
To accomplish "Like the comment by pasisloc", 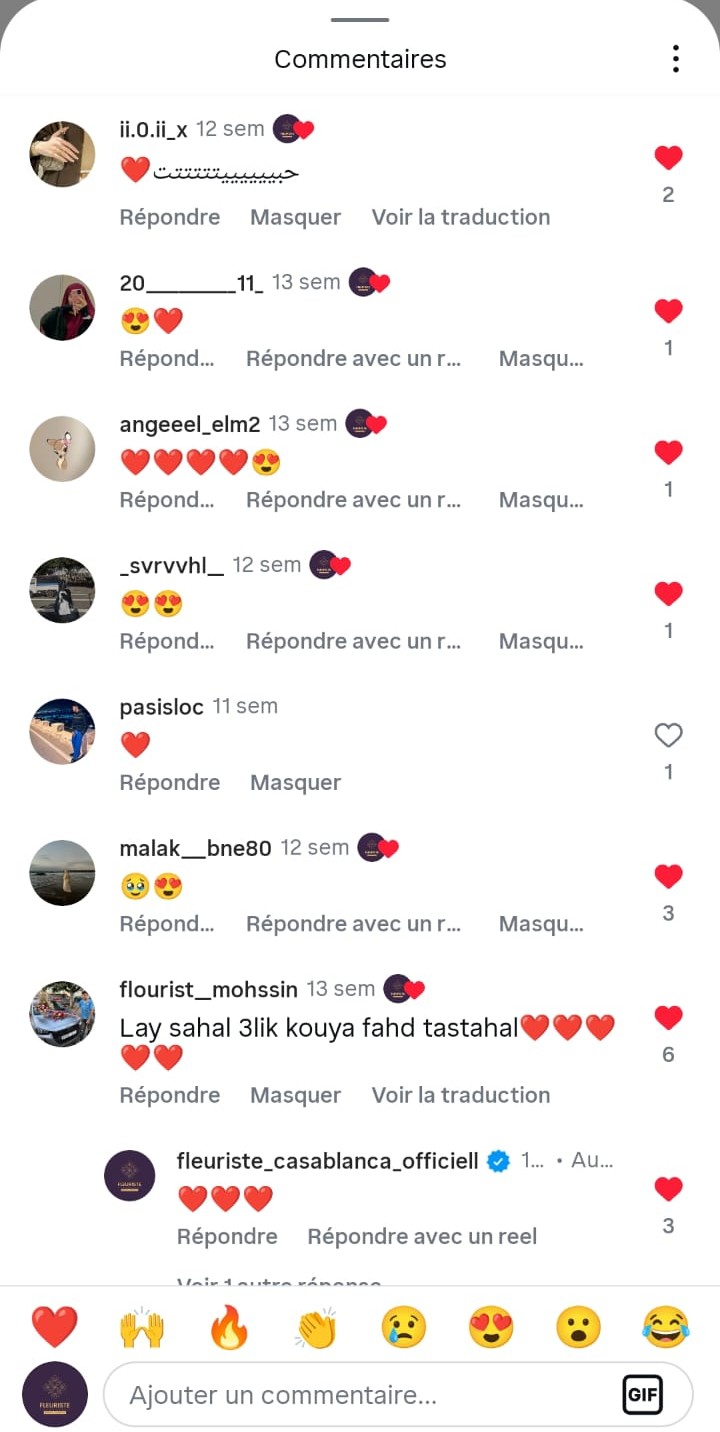I will tap(668, 735).
